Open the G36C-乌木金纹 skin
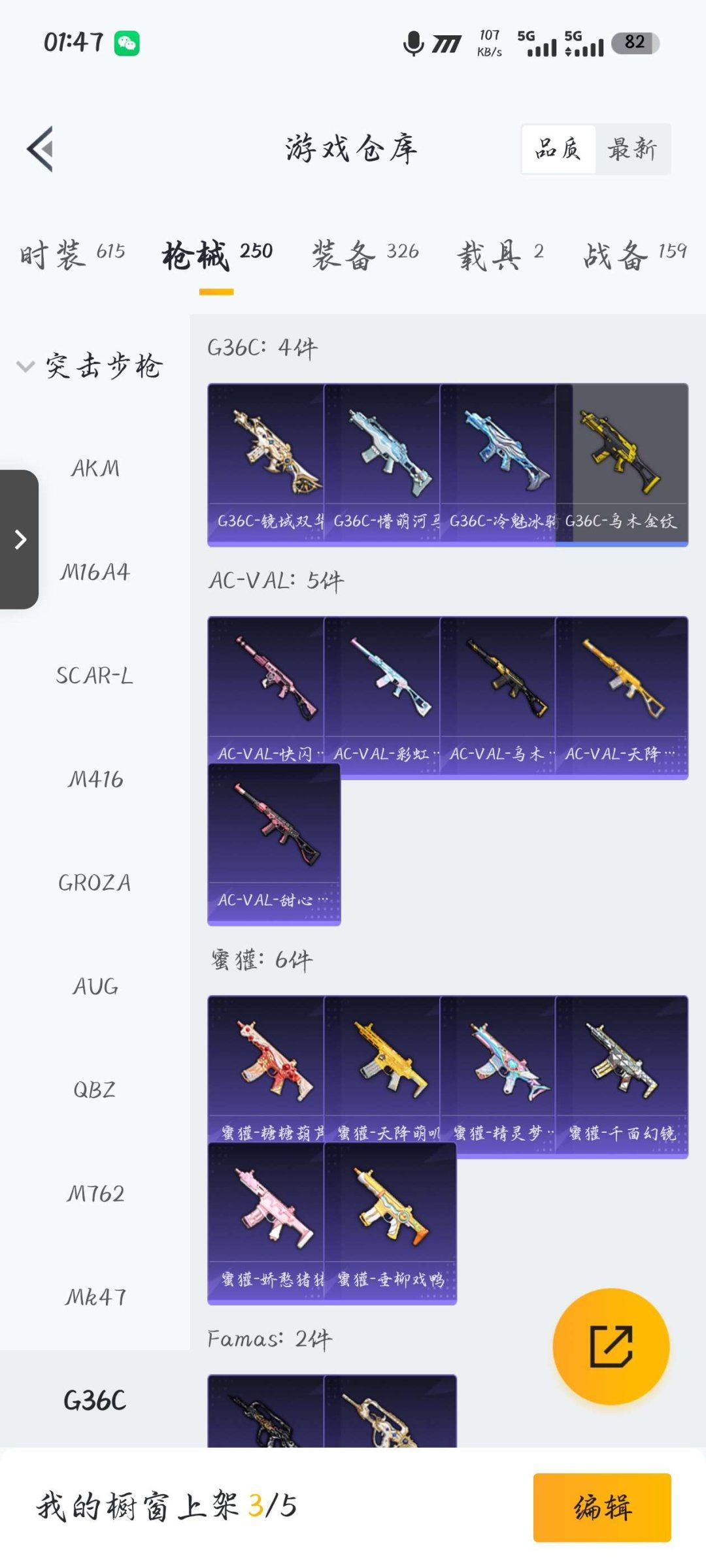 click(621, 464)
